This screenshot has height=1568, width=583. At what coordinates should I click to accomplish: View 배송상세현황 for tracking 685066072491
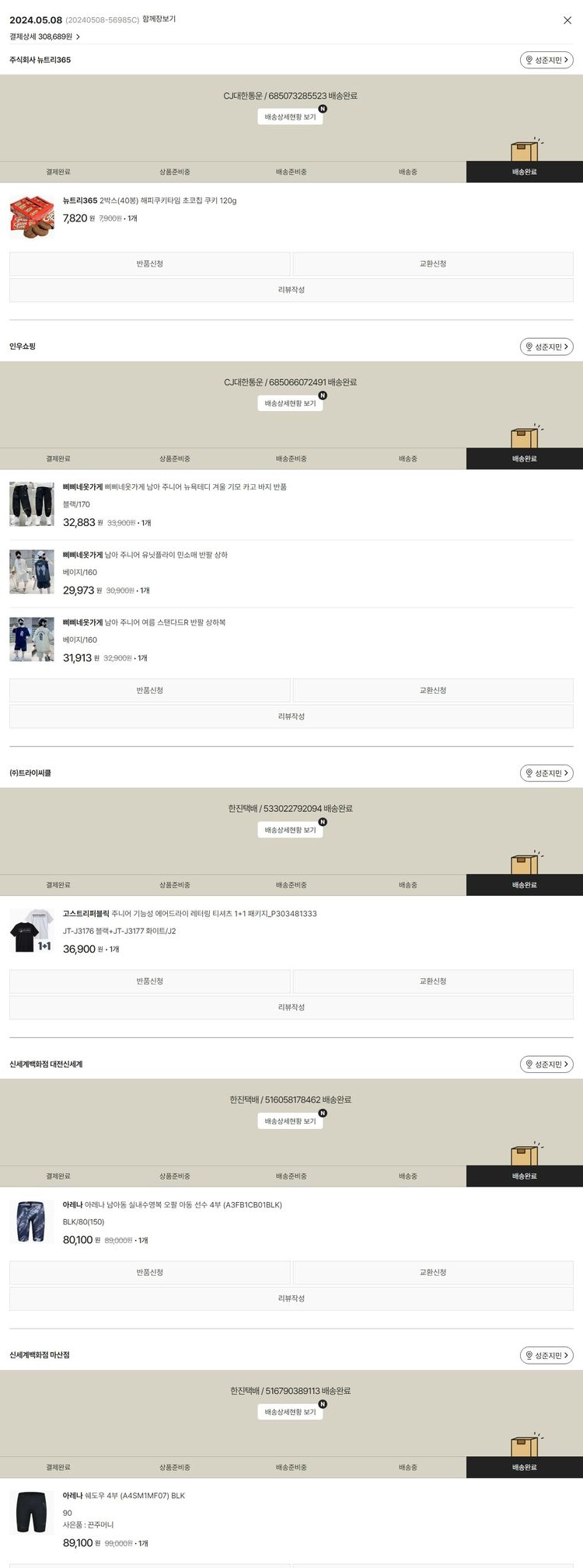pos(290,403)
